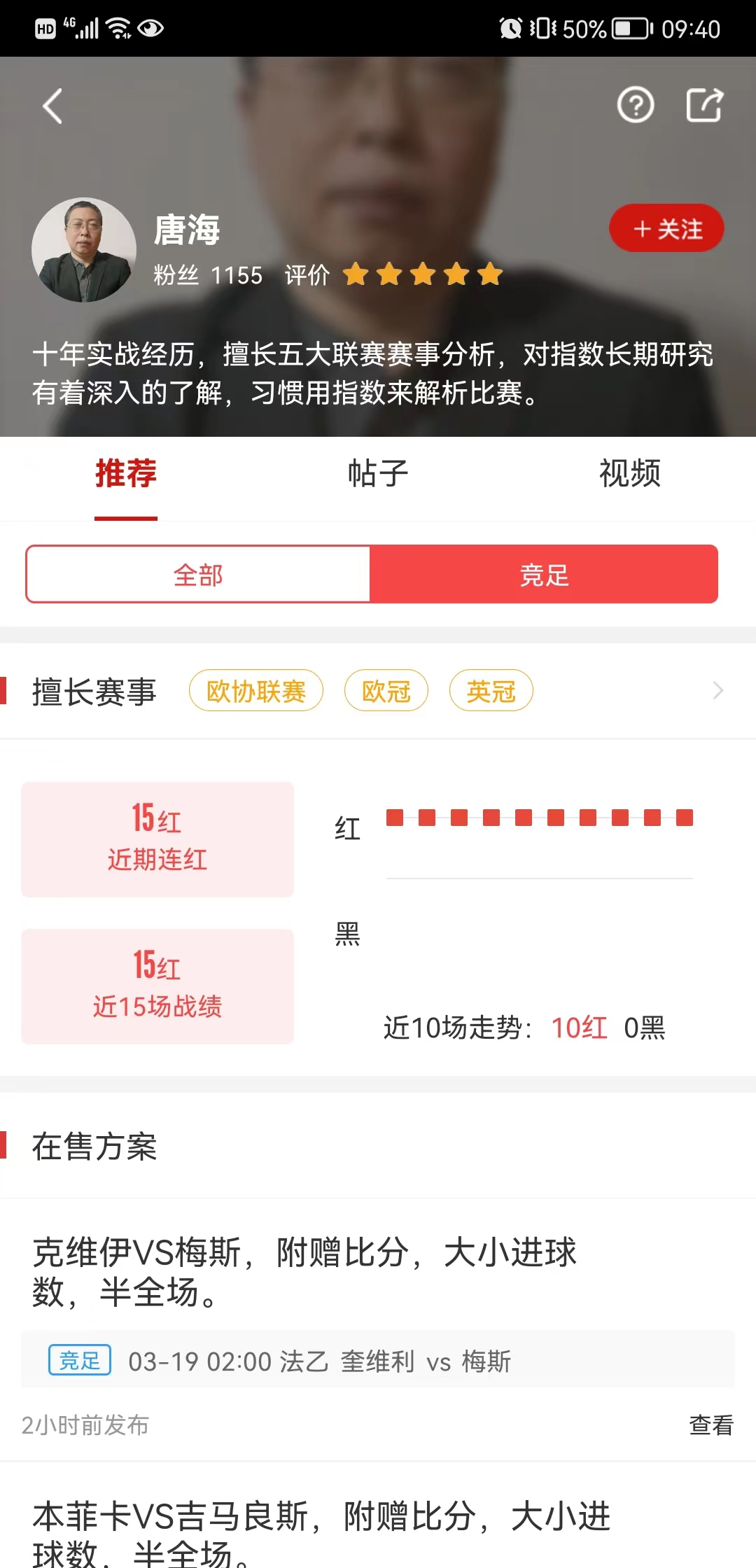The image size is (756, 1568).
Task: Open the help question mark icon
Action: pyautogui.click(x=635, y=106)
